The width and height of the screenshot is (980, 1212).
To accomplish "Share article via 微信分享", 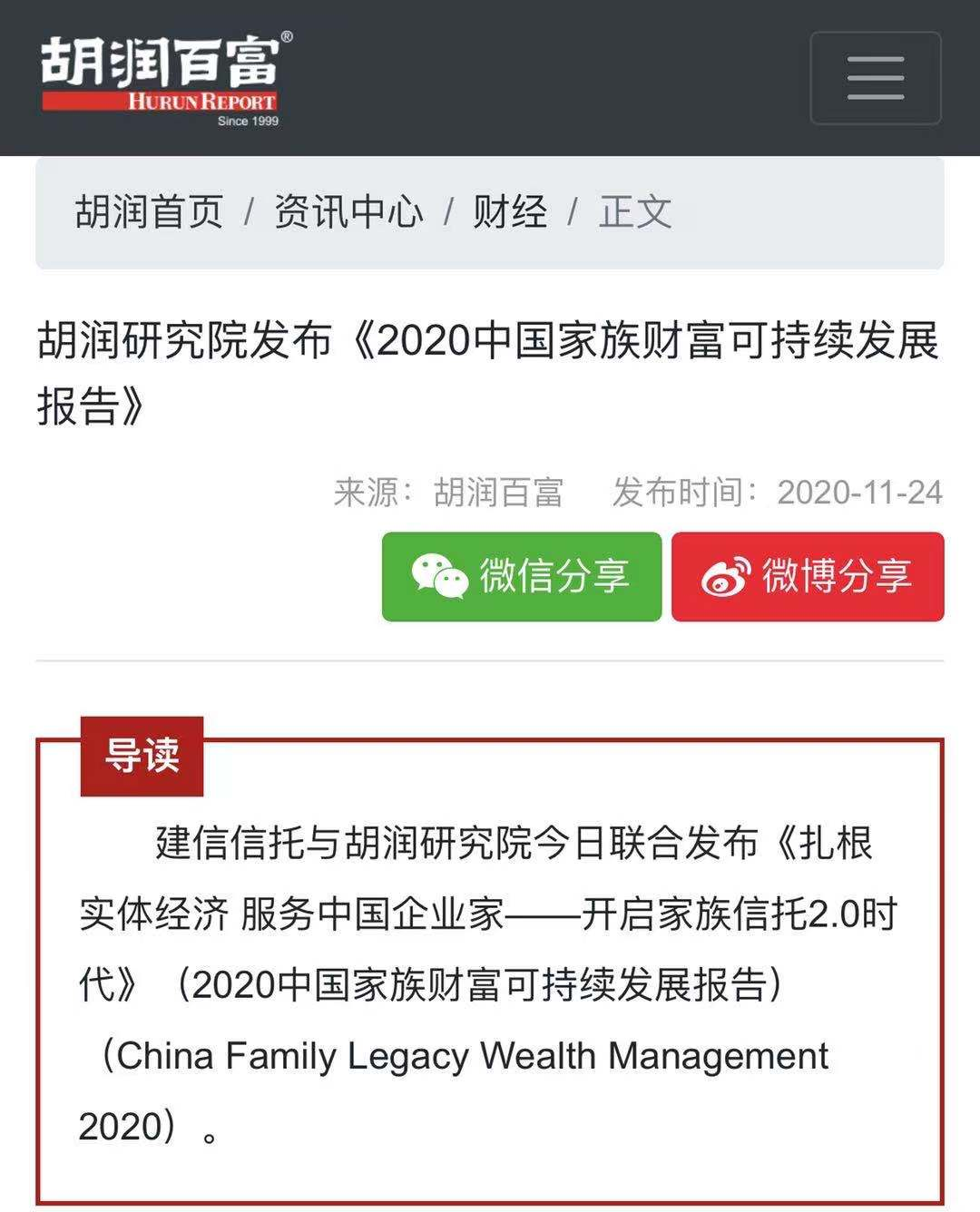I will tap(522, 577).
